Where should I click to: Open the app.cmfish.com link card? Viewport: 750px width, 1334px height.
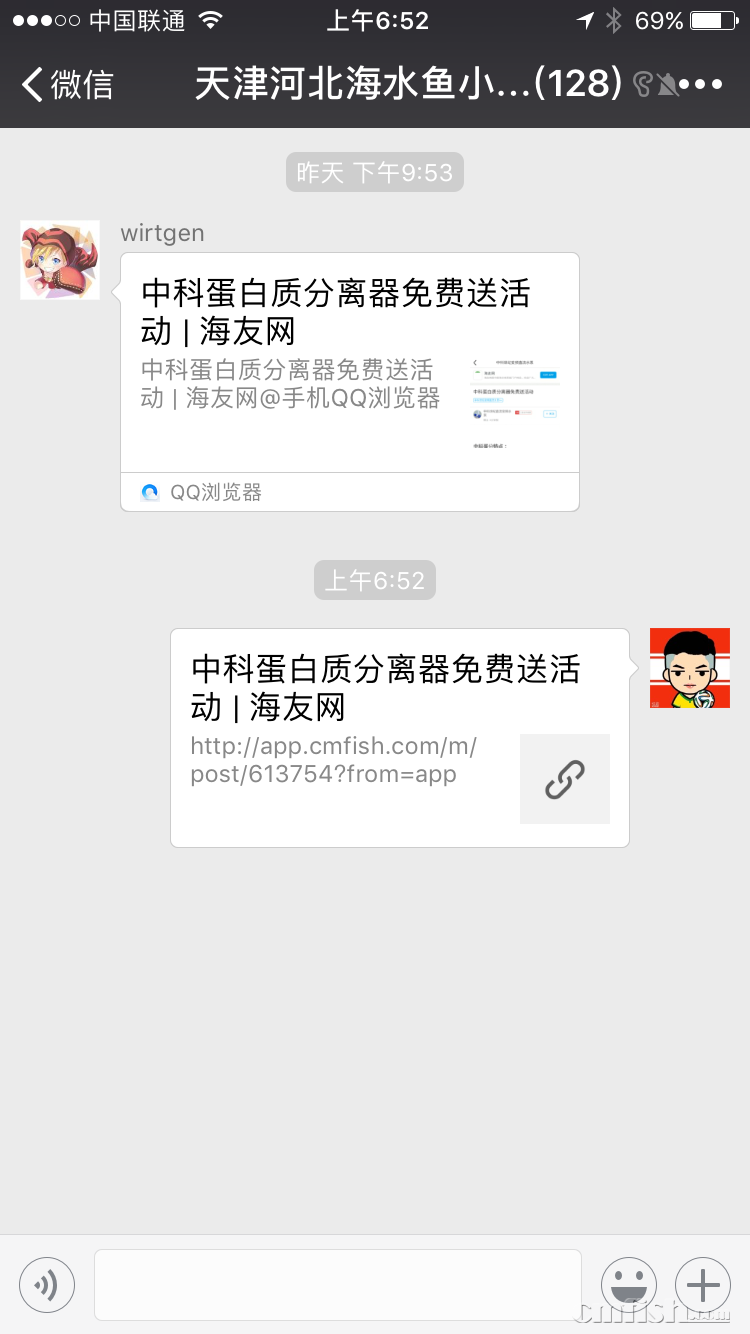[x=400, y=737]
